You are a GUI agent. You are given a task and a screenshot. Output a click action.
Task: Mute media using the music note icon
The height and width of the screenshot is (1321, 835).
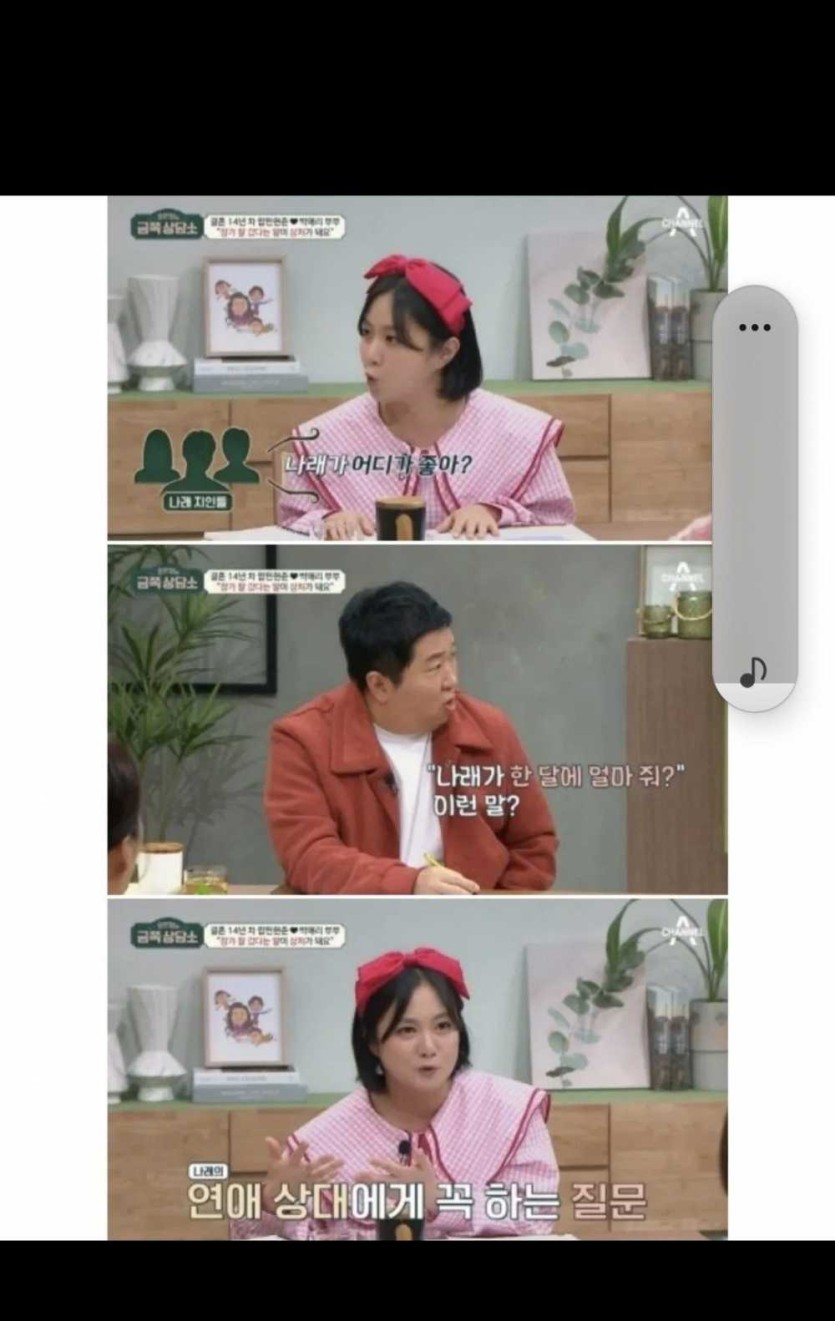[x=753, y=672]
